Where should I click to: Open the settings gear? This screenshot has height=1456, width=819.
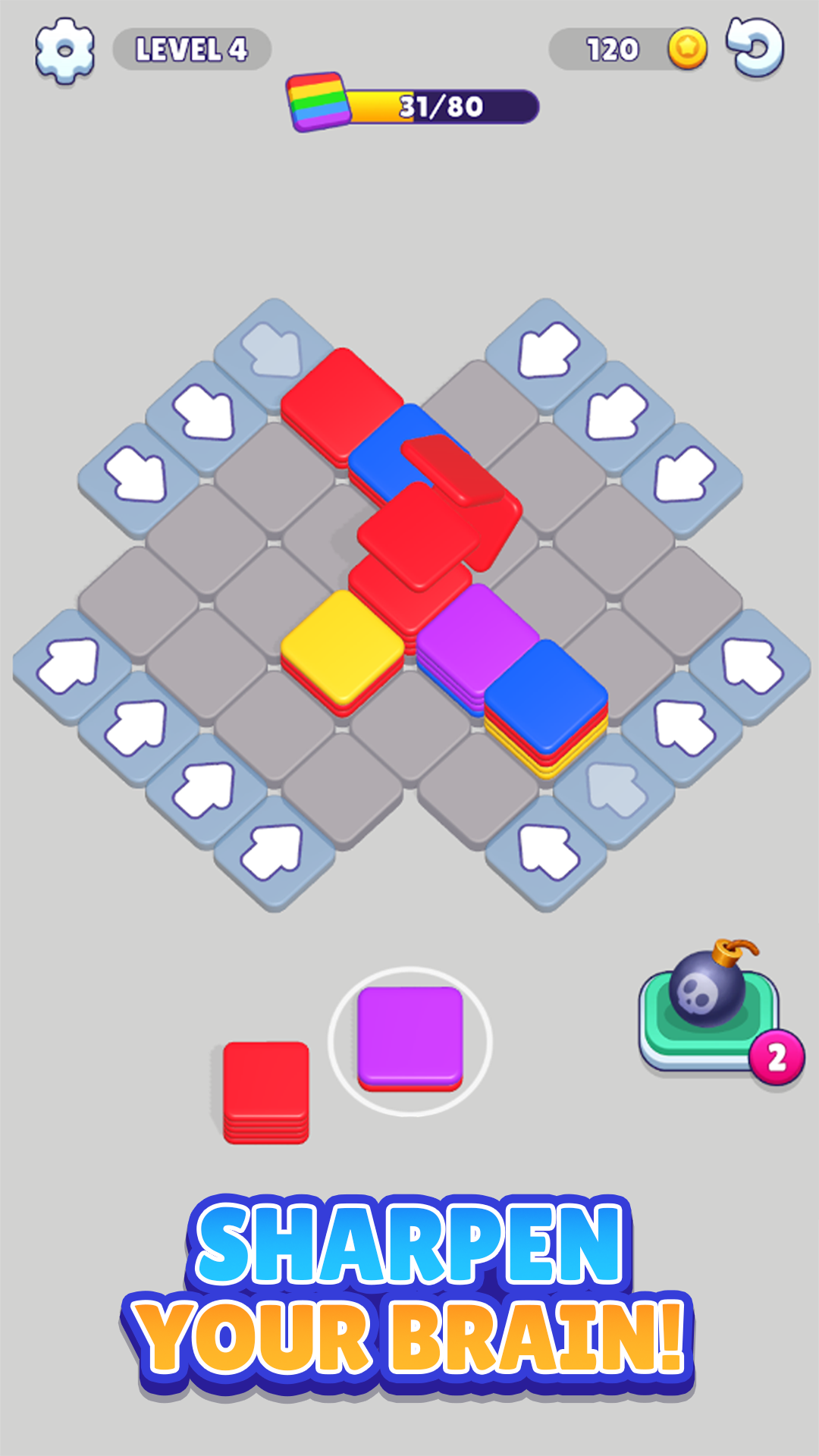click(65, 51)
